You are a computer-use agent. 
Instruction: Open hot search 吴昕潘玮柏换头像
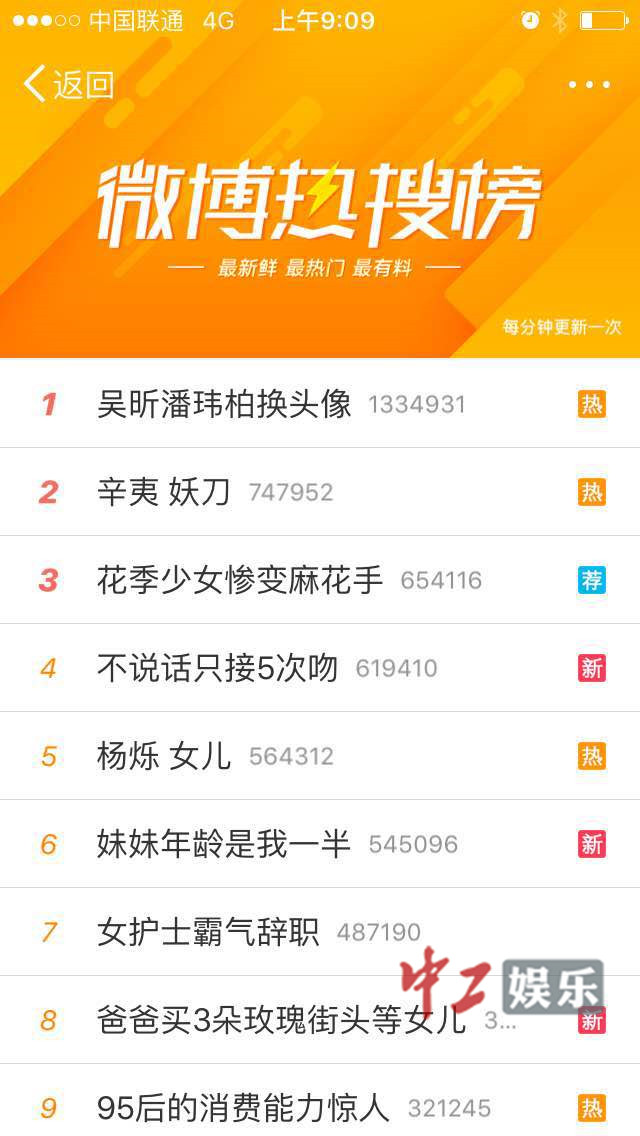pos(225,404)
